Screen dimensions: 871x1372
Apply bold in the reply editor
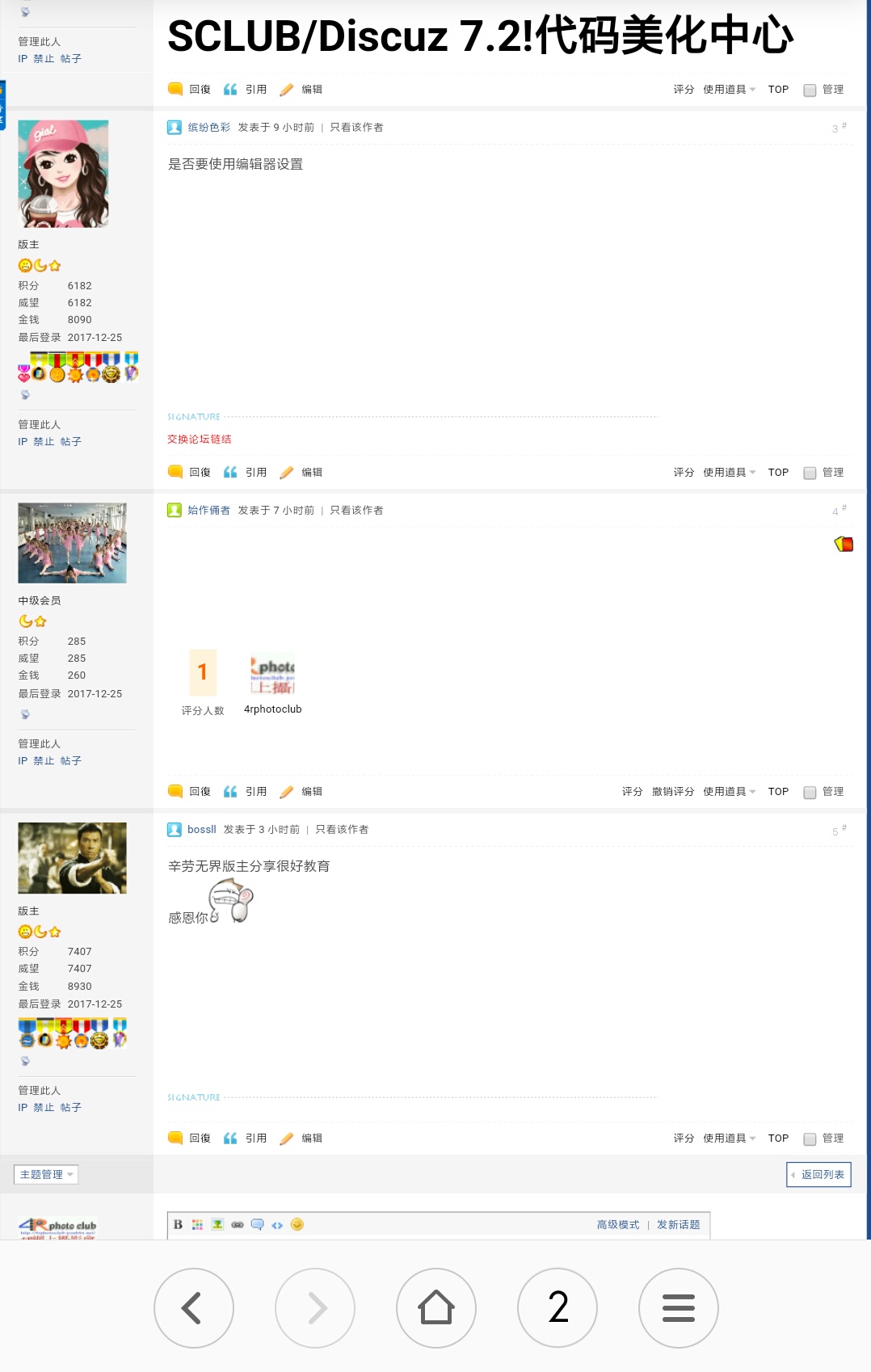coord(178,1225)
